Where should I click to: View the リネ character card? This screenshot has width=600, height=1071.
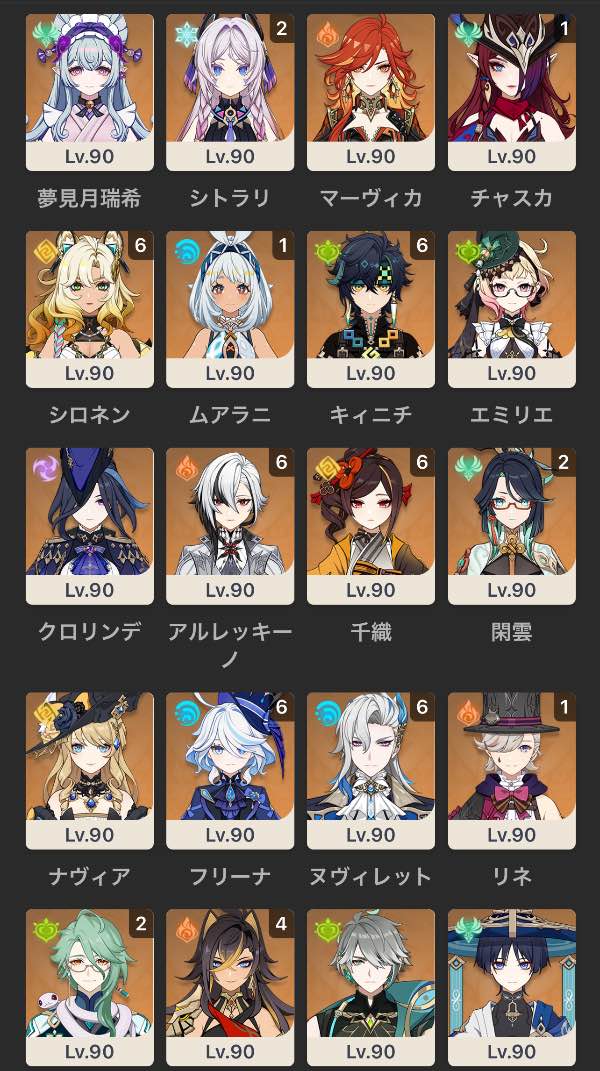[x=511, y=770]
